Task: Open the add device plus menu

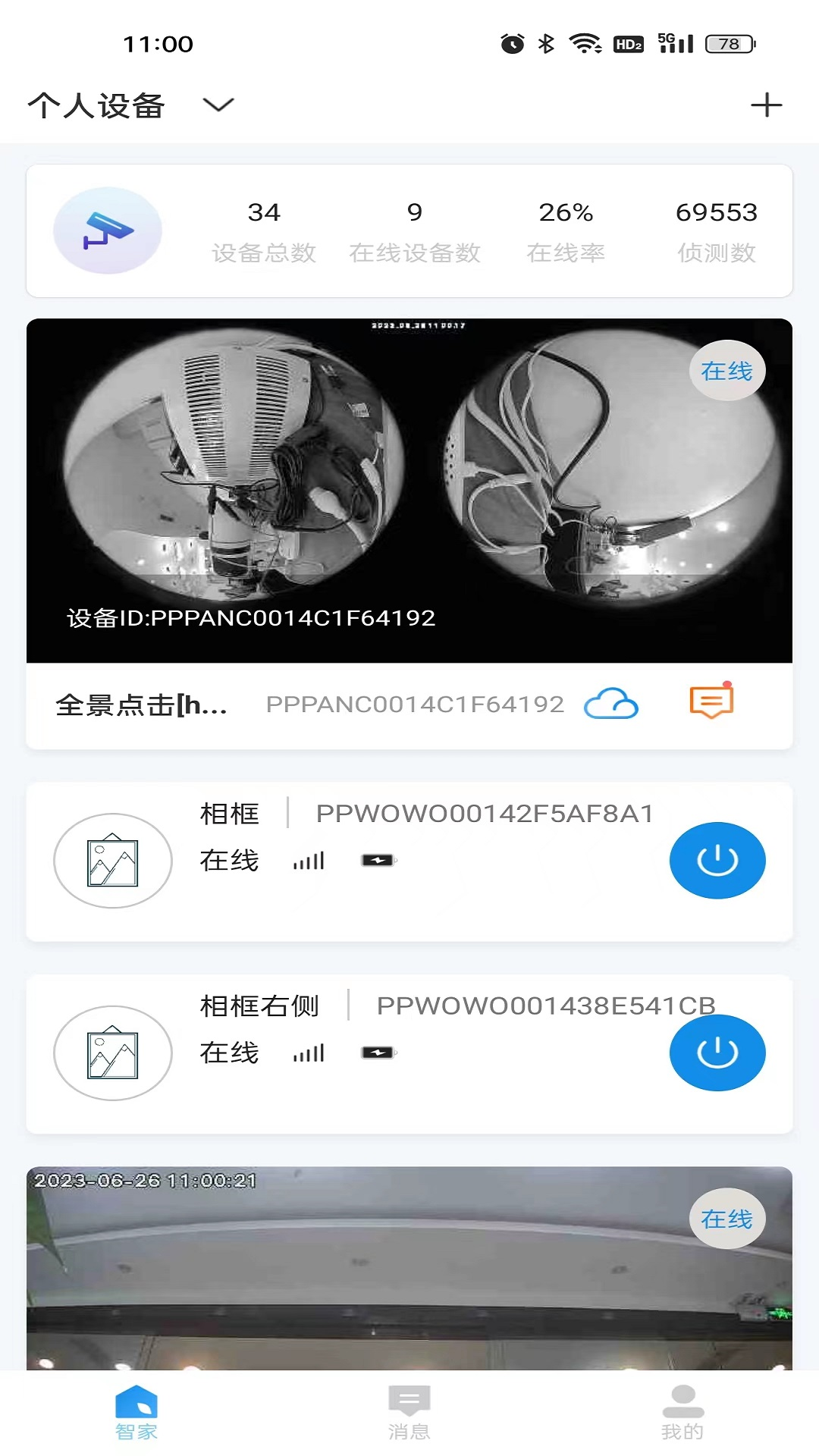Action: (x=769, y=104)
